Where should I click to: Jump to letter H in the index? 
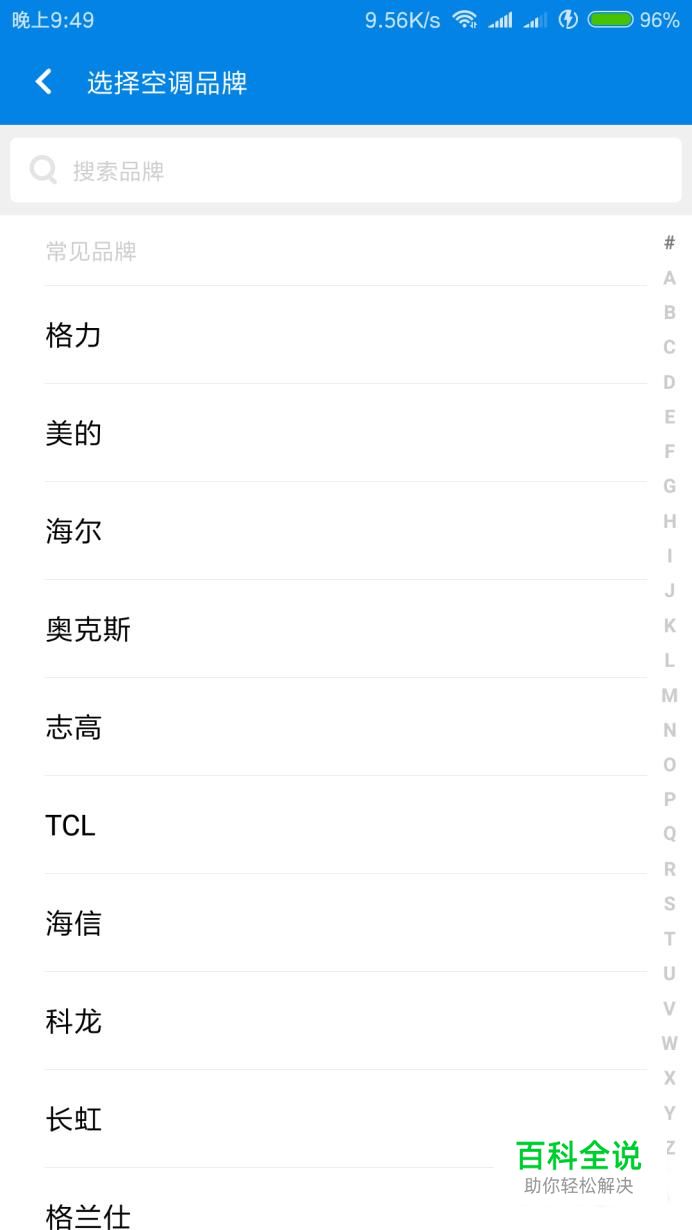pyautogui.click(x=669, y=521)
